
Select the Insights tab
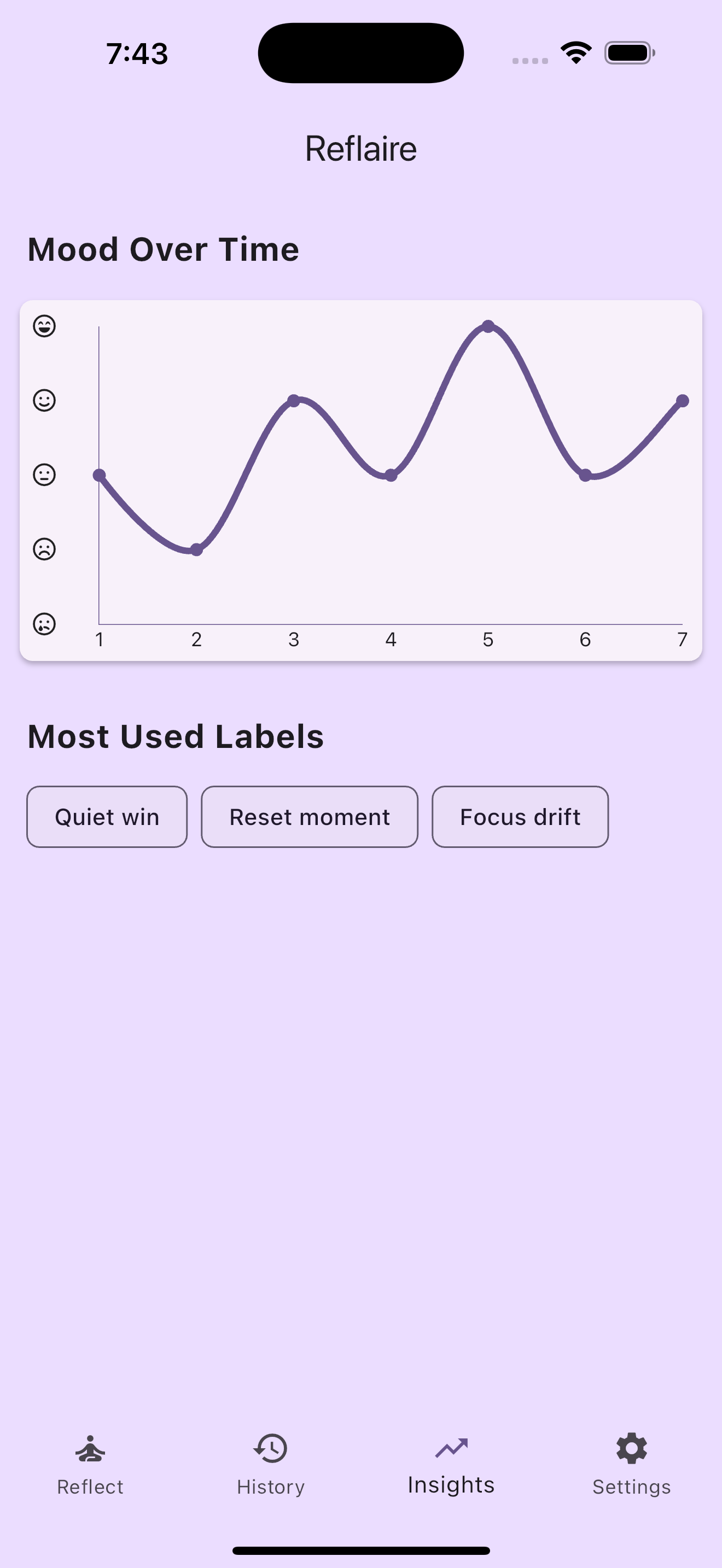(451, 1464)
